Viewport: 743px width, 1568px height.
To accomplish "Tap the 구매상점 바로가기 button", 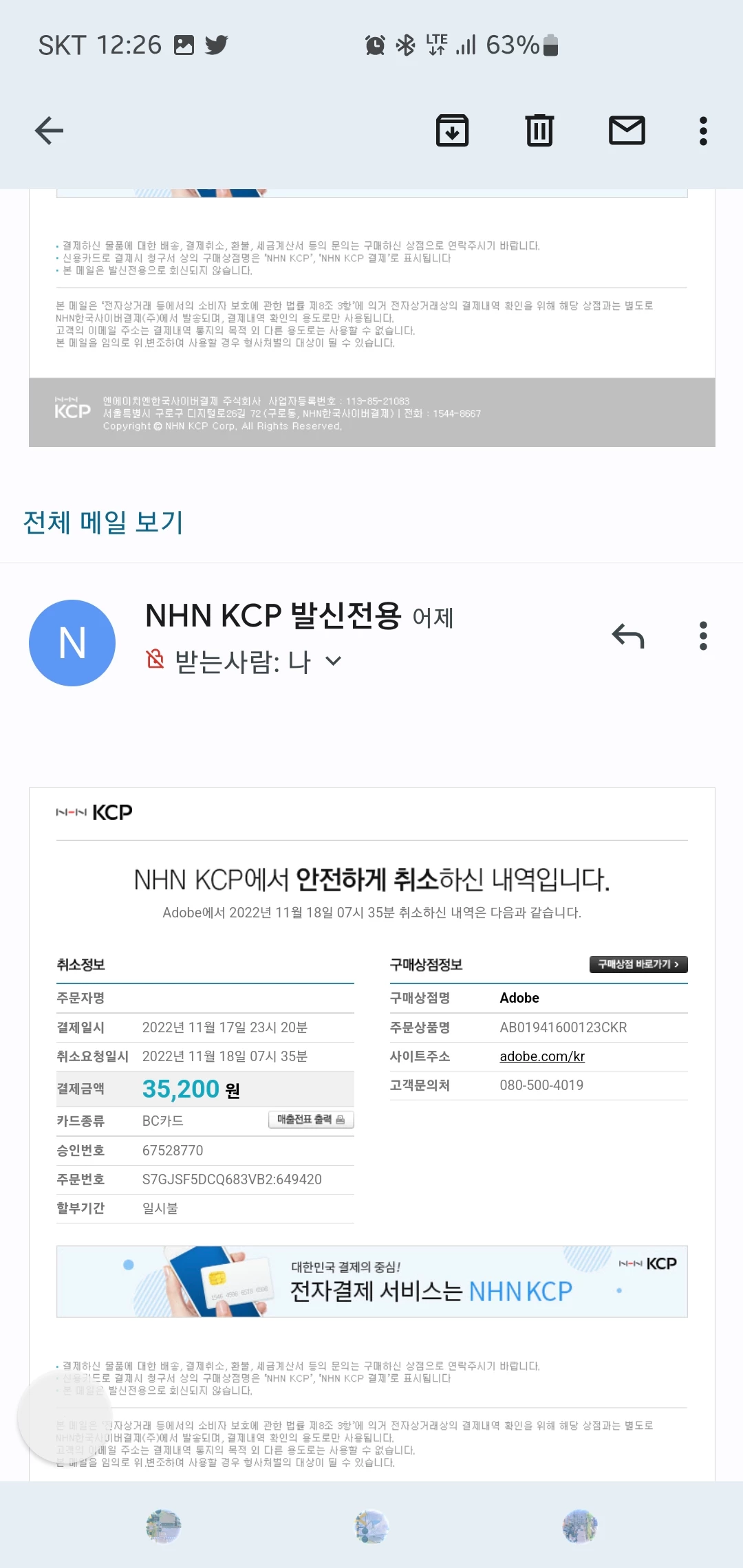I will point(638,964).
